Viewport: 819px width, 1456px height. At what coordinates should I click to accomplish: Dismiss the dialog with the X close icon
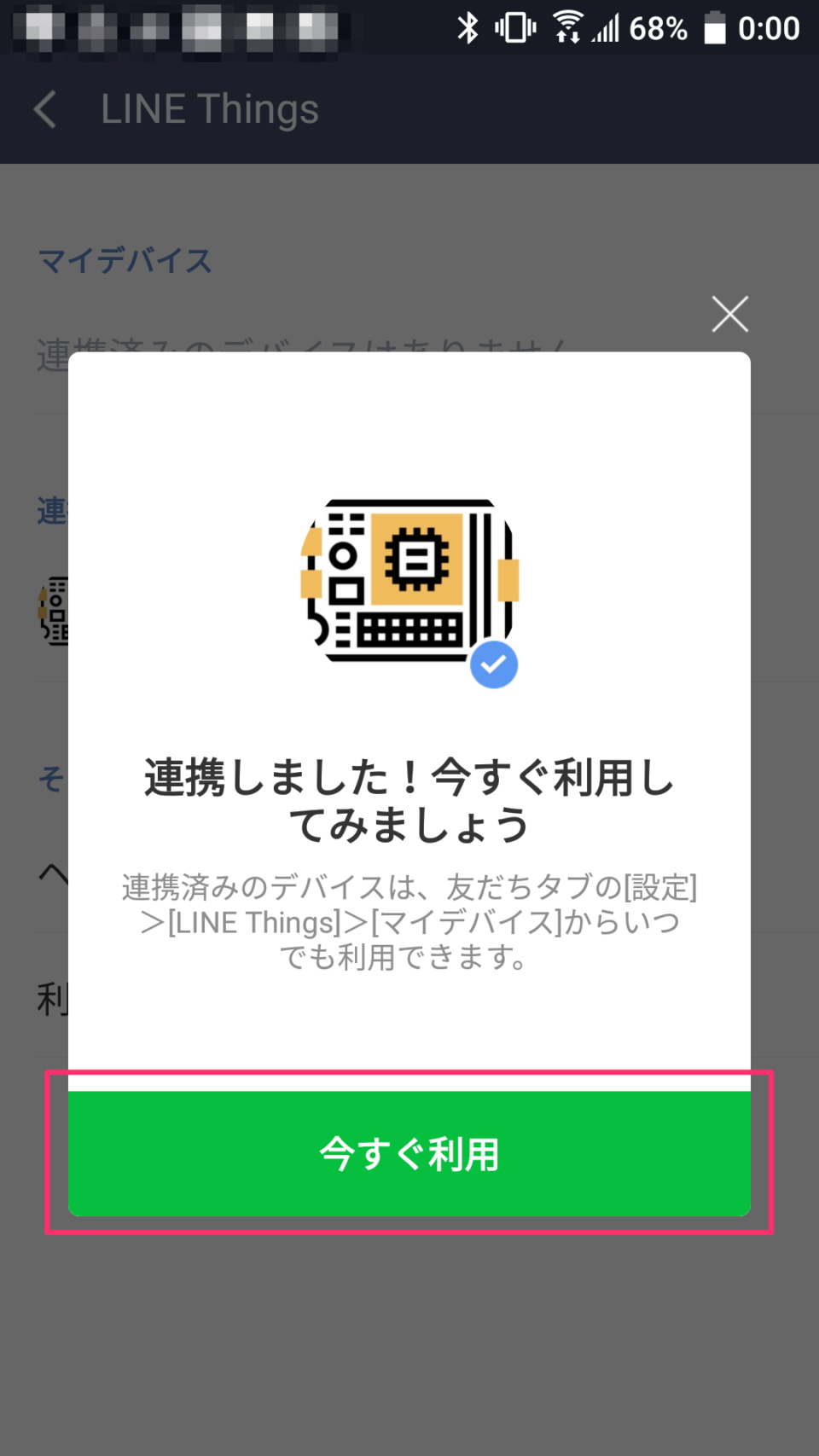pos(729,314)
